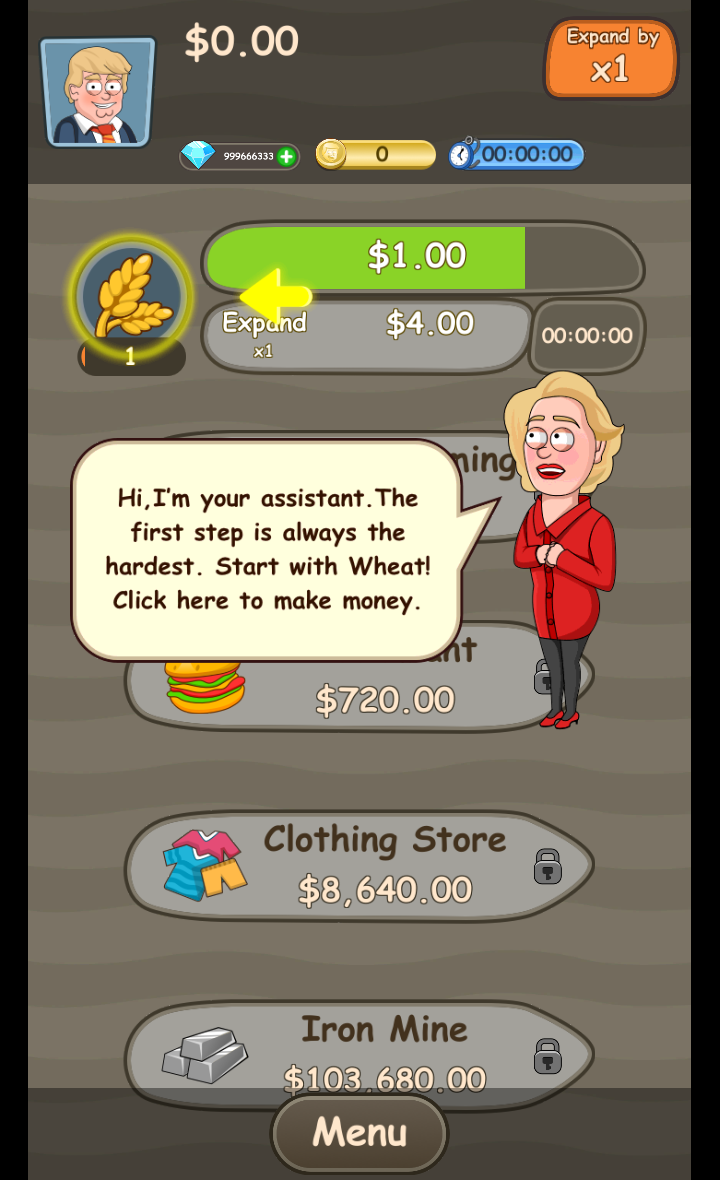The image size is (720, 1180).
Task: Unlock the Clothing Store for $8,640.00
Action: pyautogui.click(x=358, y=866)
